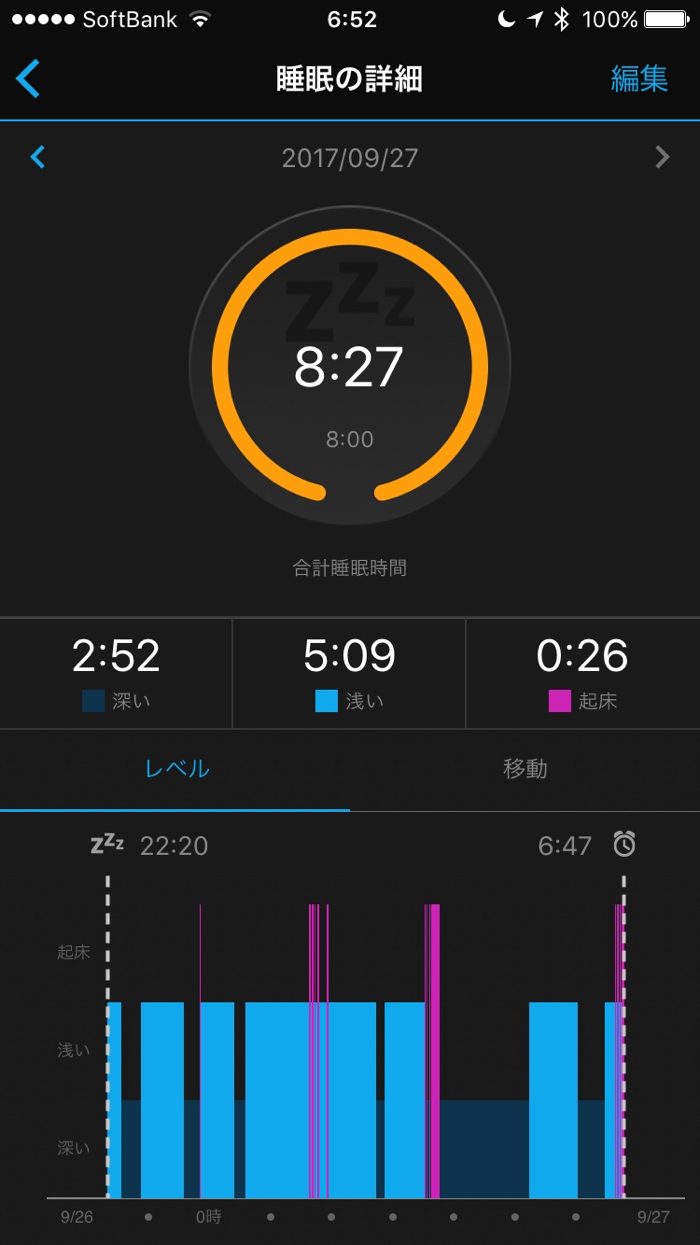Show the next day's sleep
700x1245 pixels.
tap(661, 157)
